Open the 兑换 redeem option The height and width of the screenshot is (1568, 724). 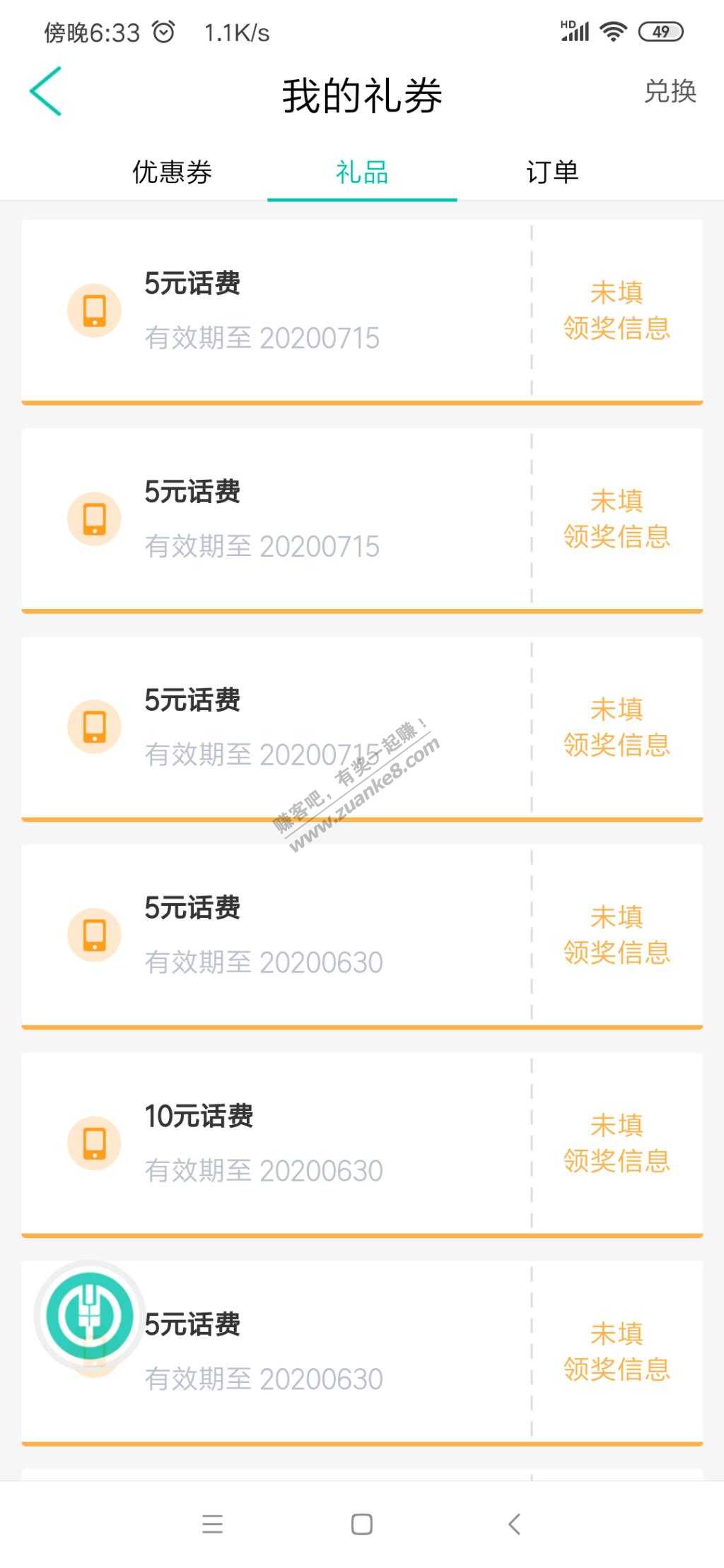click(x=670, y=92)
